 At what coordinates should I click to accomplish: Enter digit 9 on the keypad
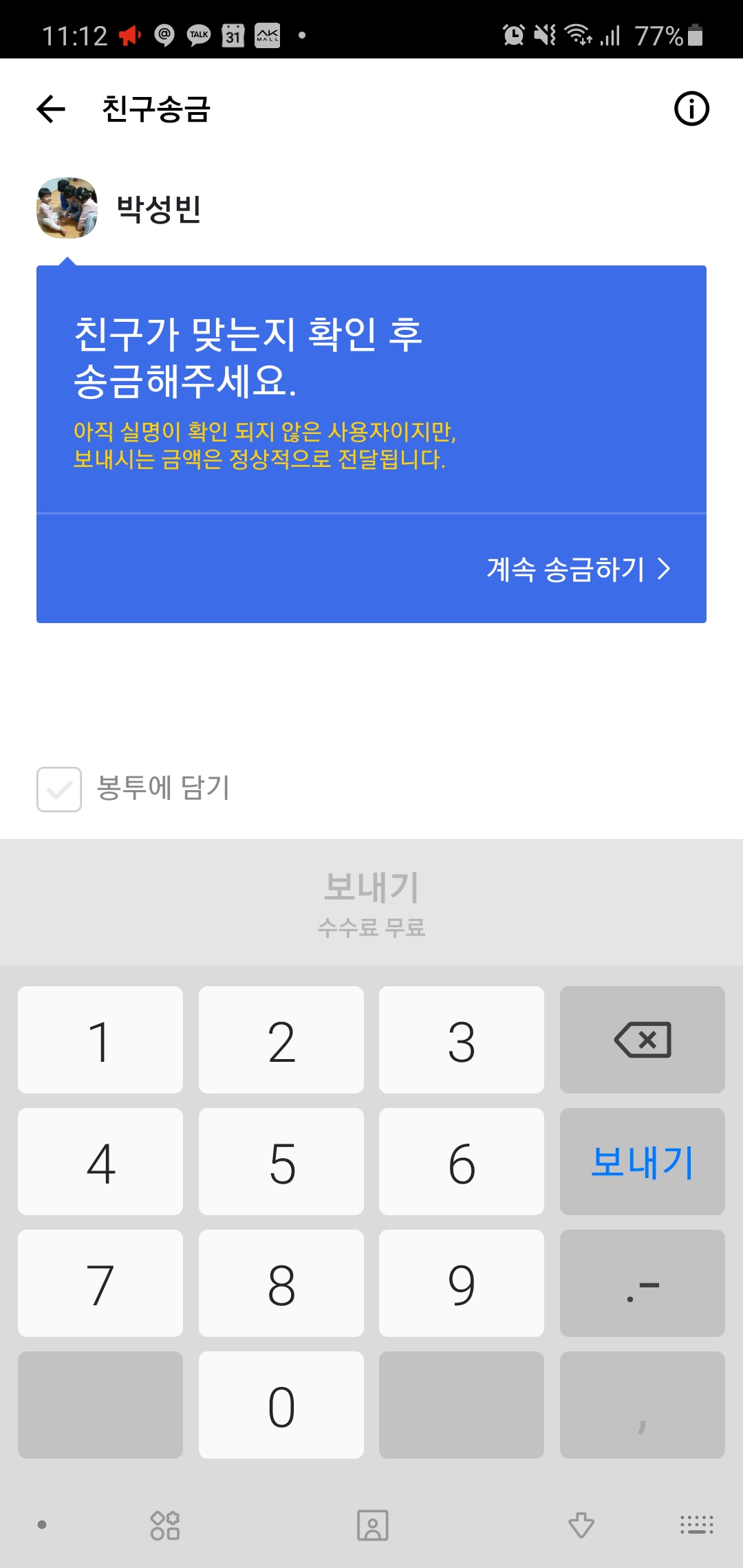(x=461, y=1283)
